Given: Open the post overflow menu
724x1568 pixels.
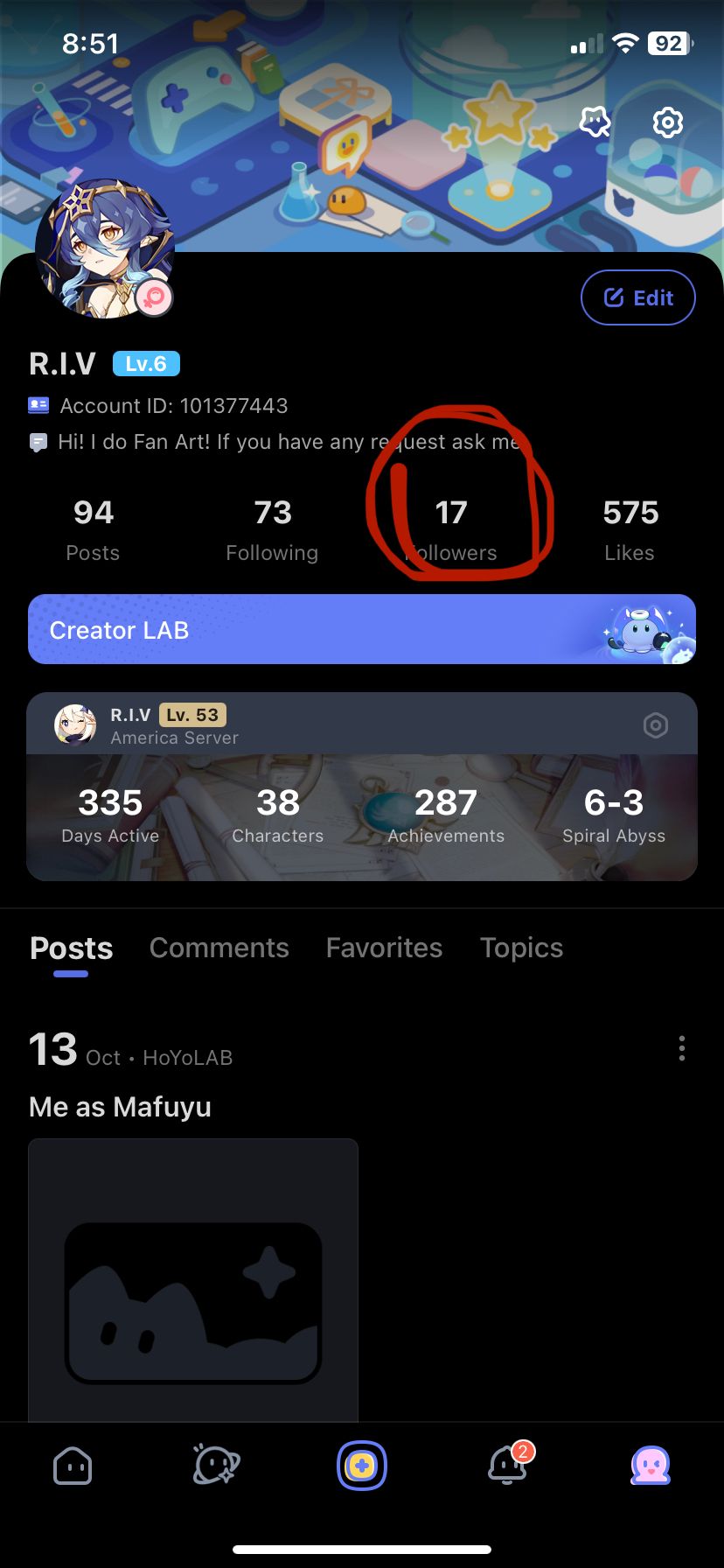Looking at the screenshot, I should [x=681, y=1048].
